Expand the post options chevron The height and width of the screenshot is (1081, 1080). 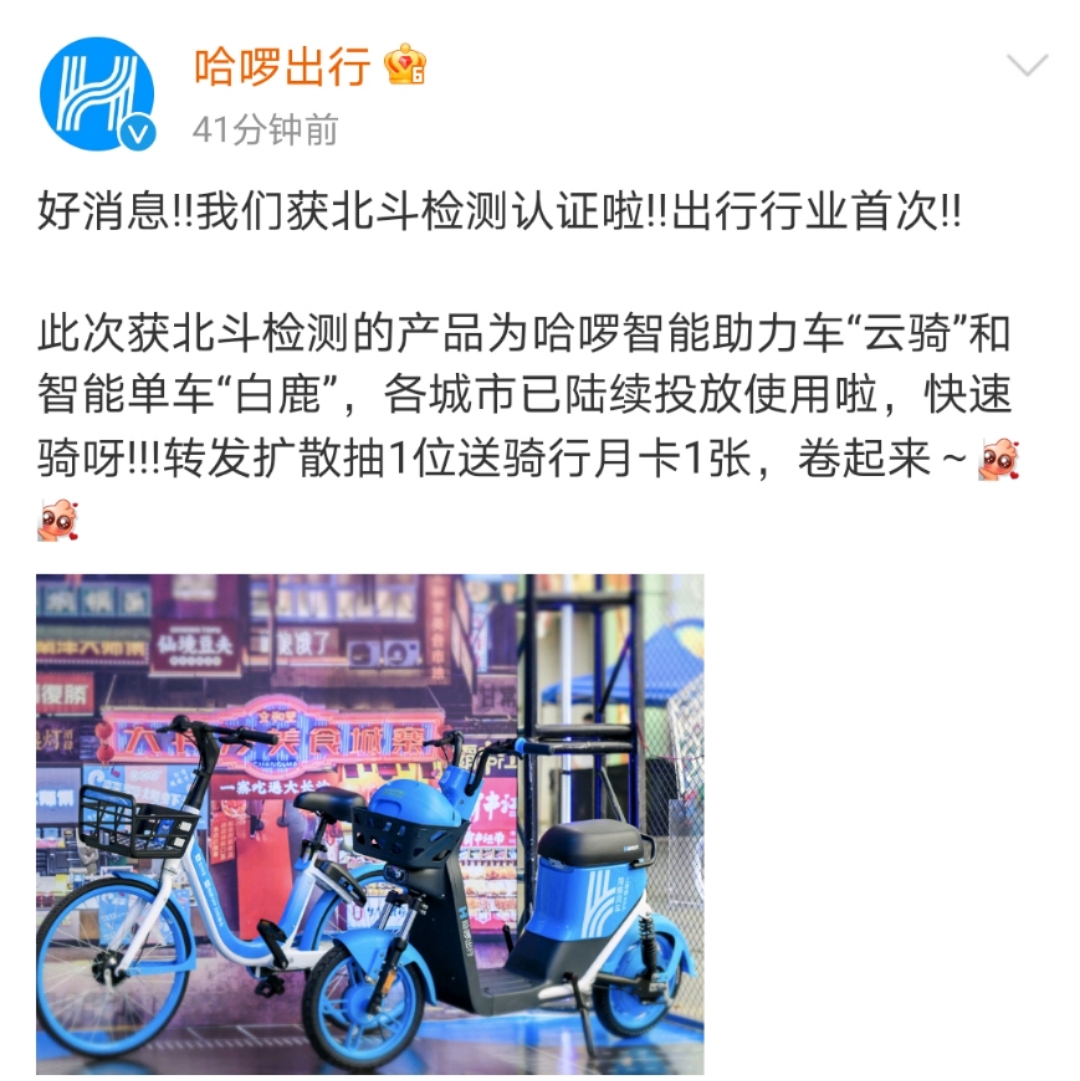point(1026,67)
